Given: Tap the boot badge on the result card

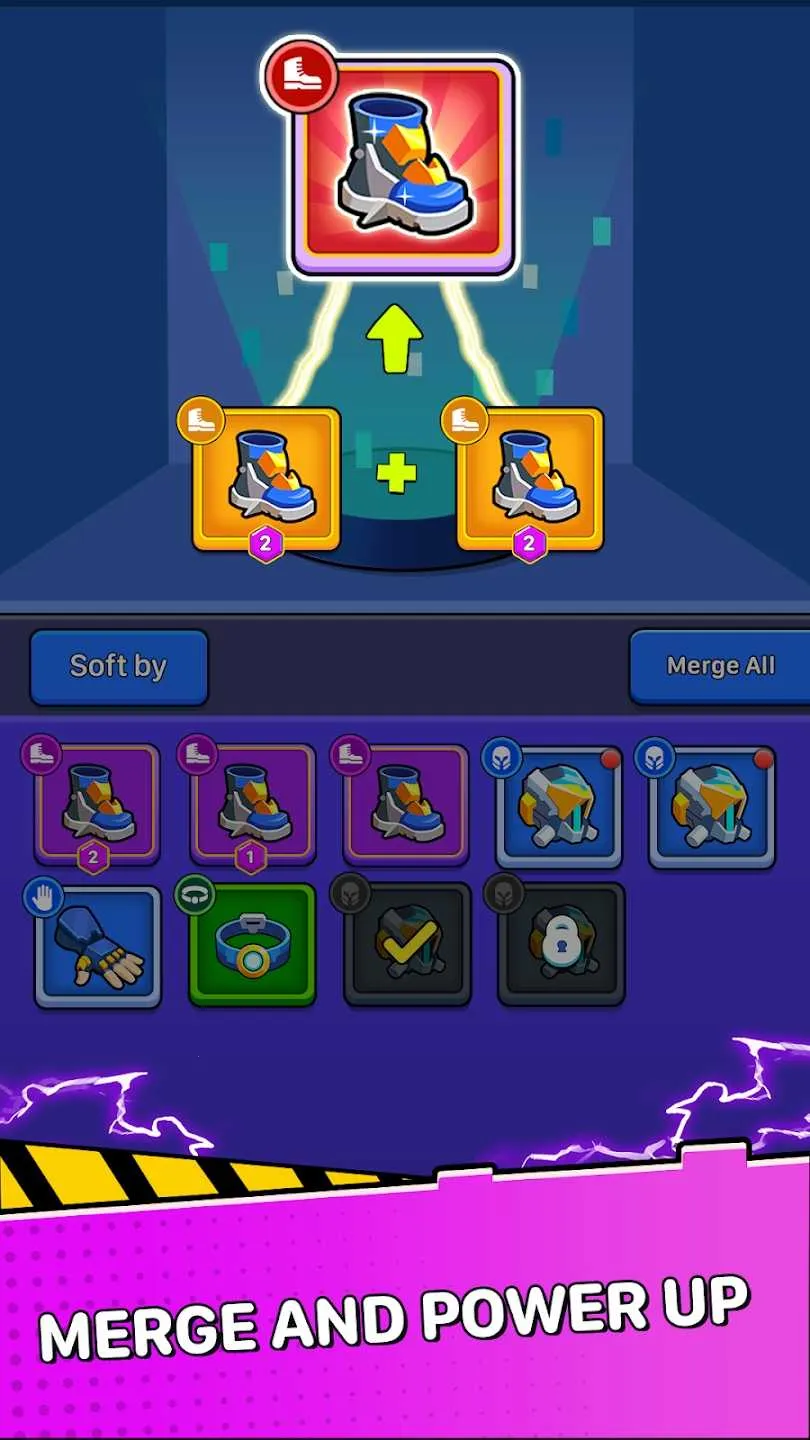Looking at the screenshot, I should pos(300,77).
